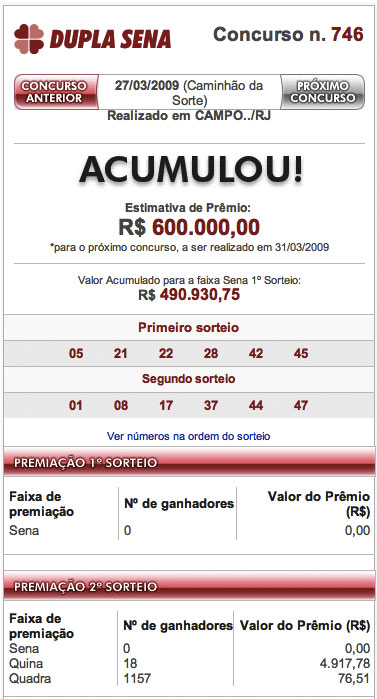
Task: Open Ver números na ordem do sorteio
Action: (188, 436)
